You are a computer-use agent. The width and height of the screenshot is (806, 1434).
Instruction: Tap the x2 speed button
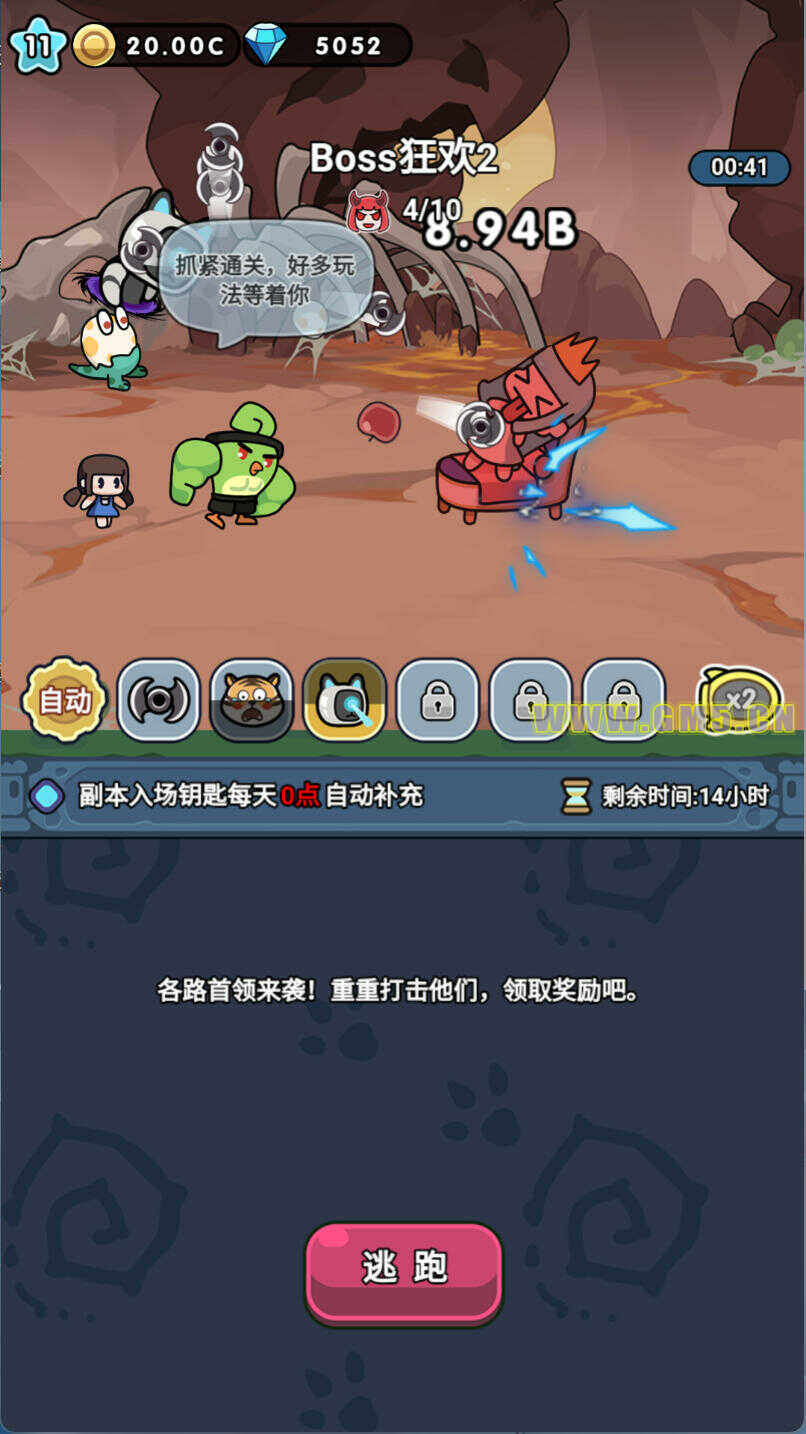click(x=738, y=699)
